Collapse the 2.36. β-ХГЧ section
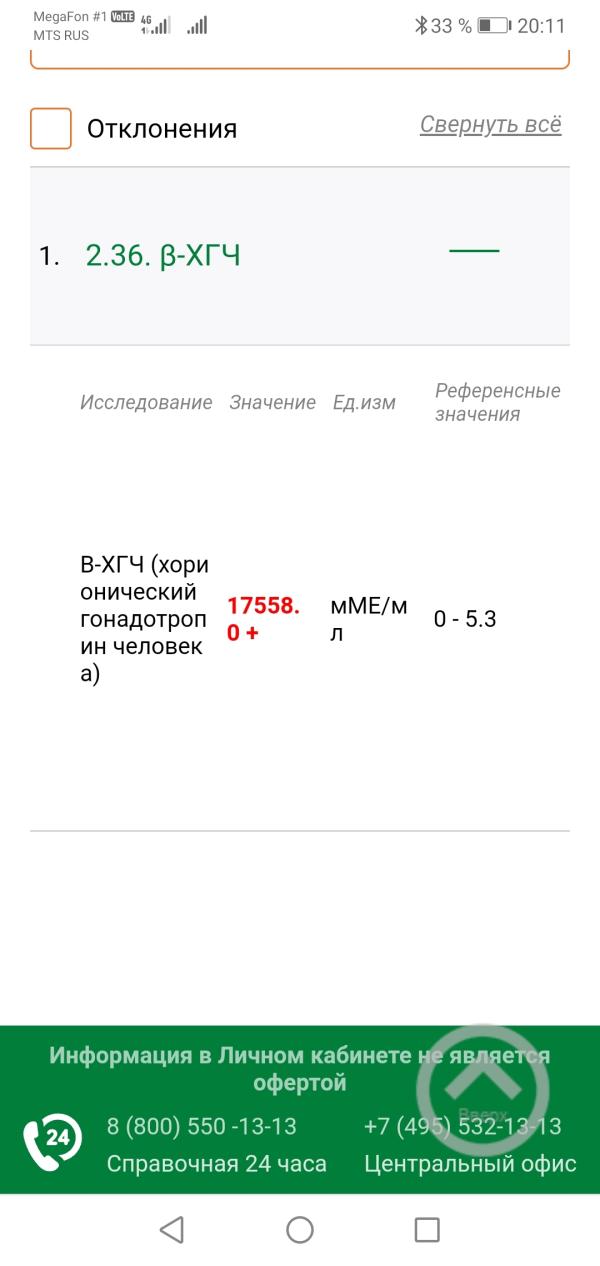Screen dimensions: 600x1266 point(474,250)
